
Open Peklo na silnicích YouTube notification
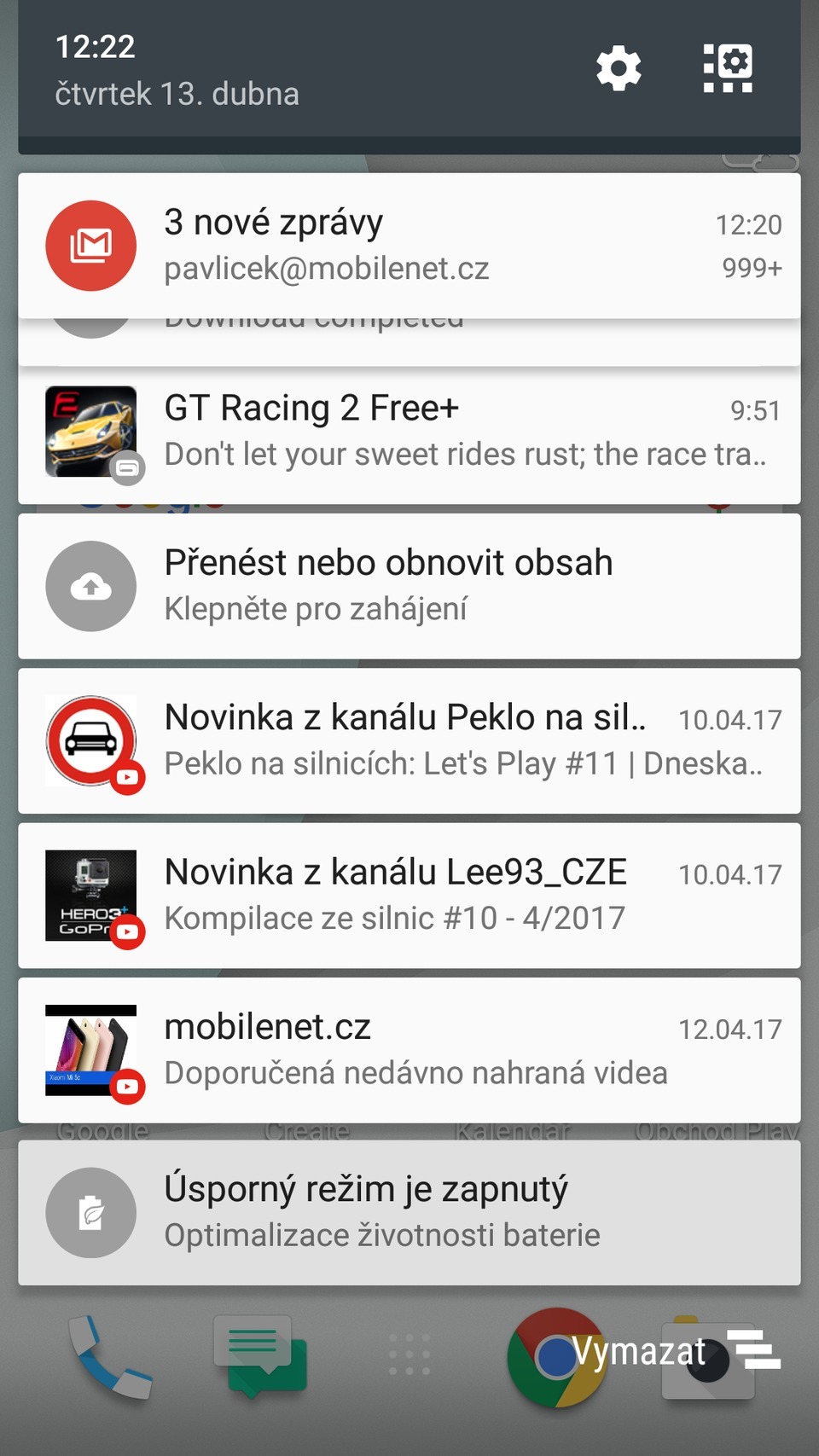click(409, 740)
